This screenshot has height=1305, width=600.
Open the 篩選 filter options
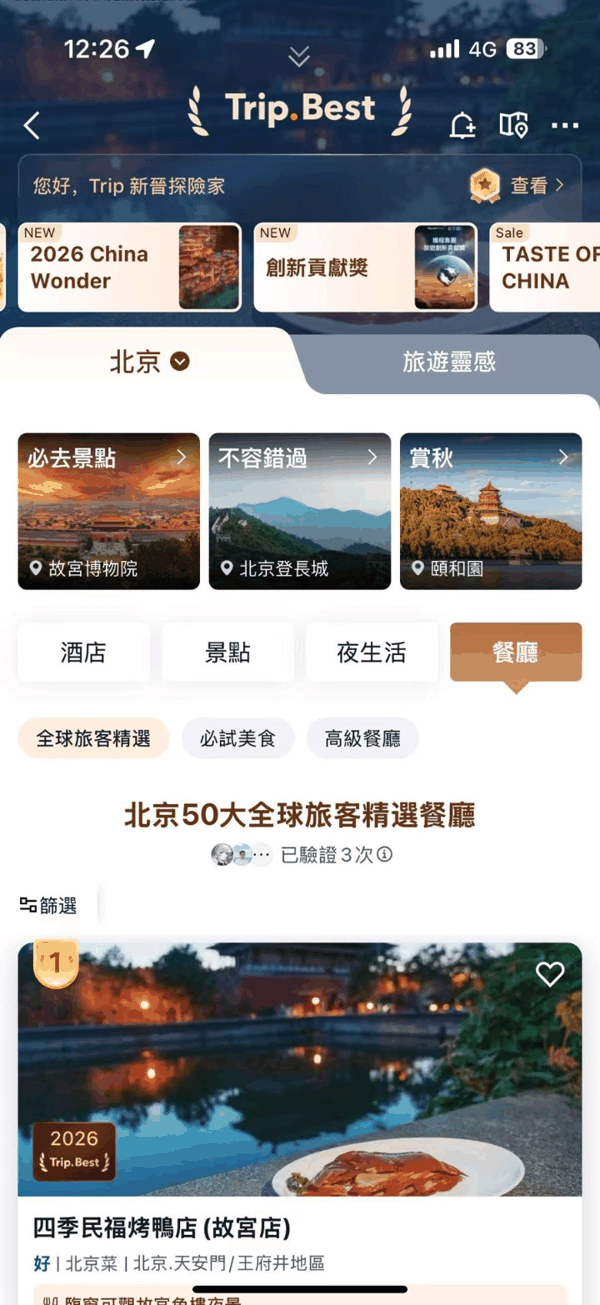pyautogui.click(x=48, y=905)
